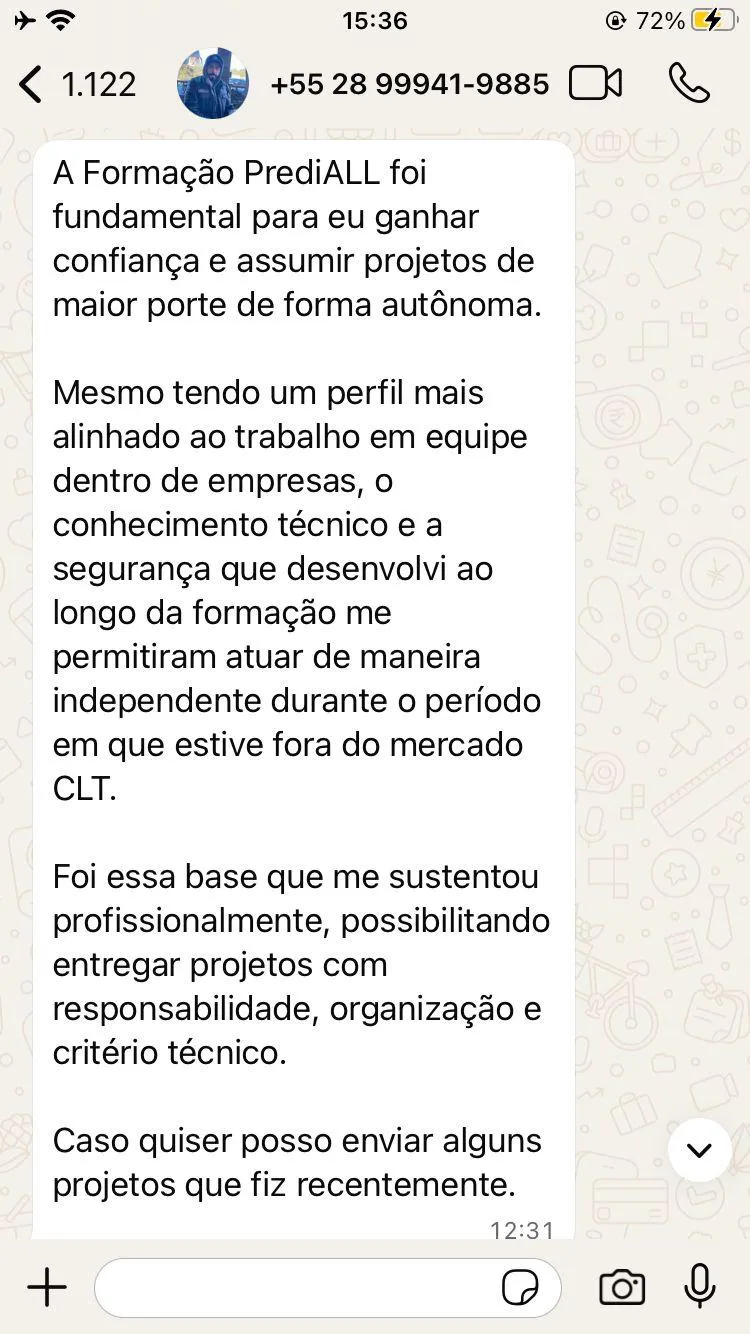Go back to the chat list
The image size is (750, 1334).
76,85
